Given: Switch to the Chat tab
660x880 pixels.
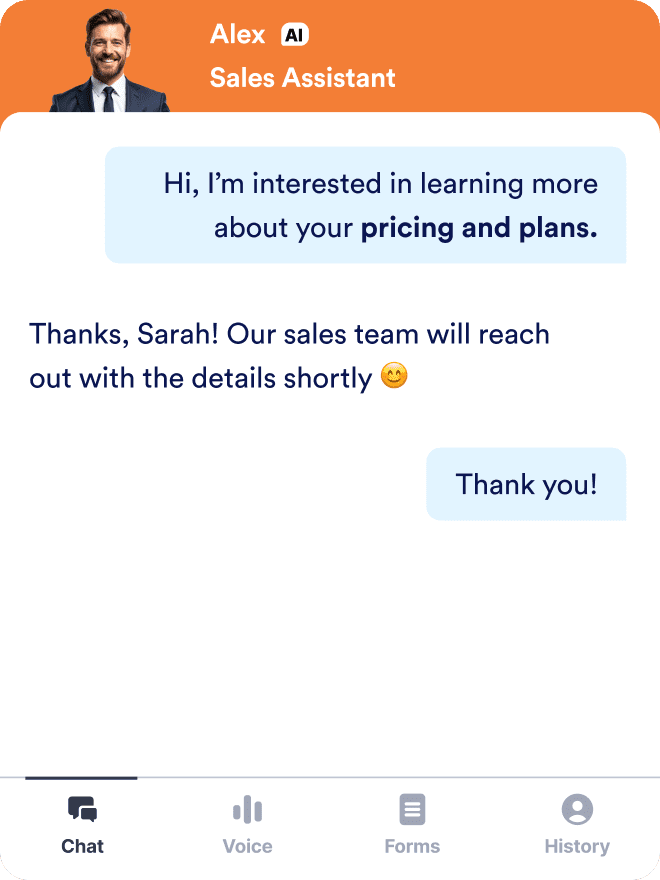Looking at the screenshot, I should (x=82, y=825).
